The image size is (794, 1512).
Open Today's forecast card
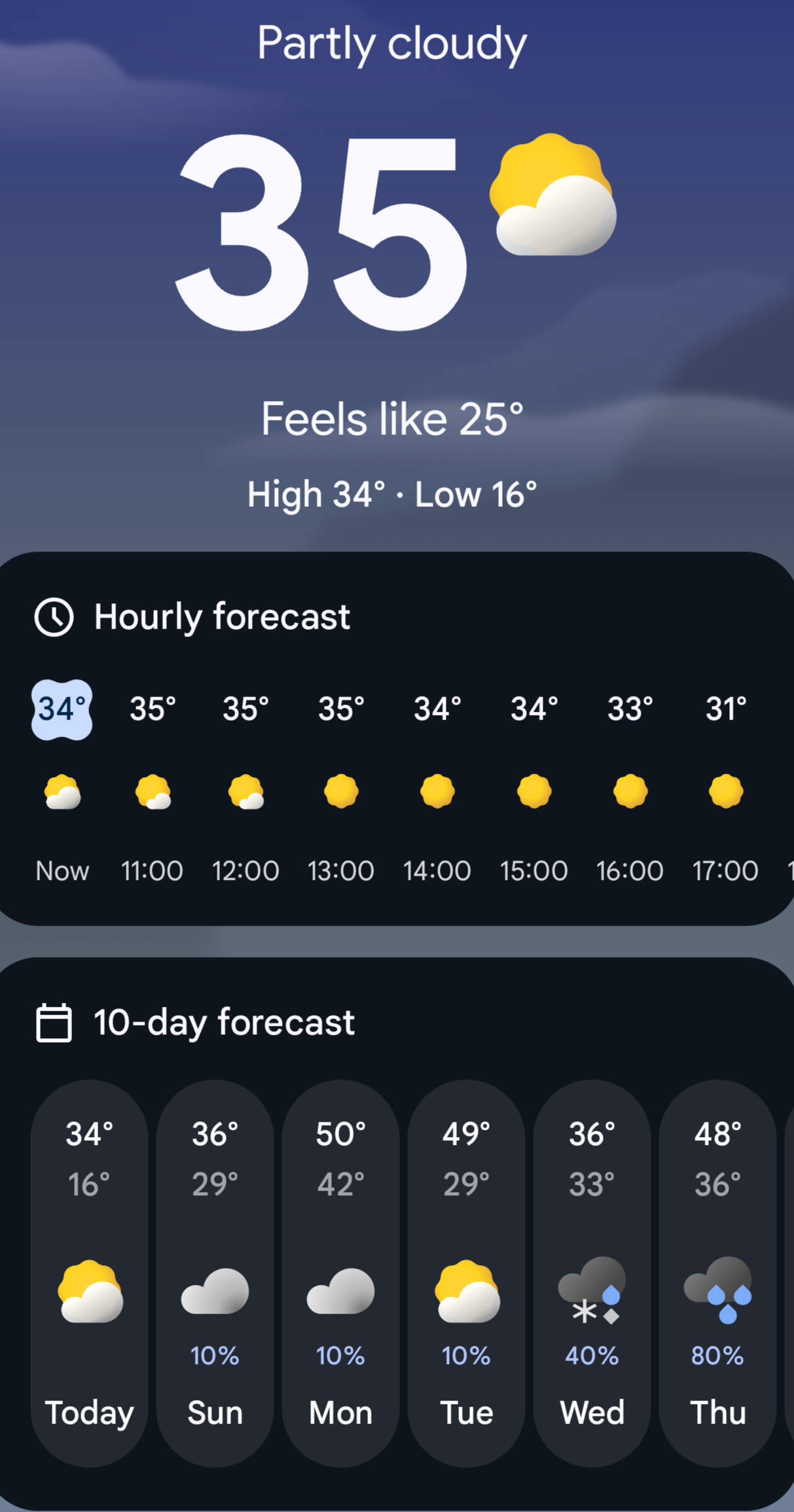[x=90, y=1273]
